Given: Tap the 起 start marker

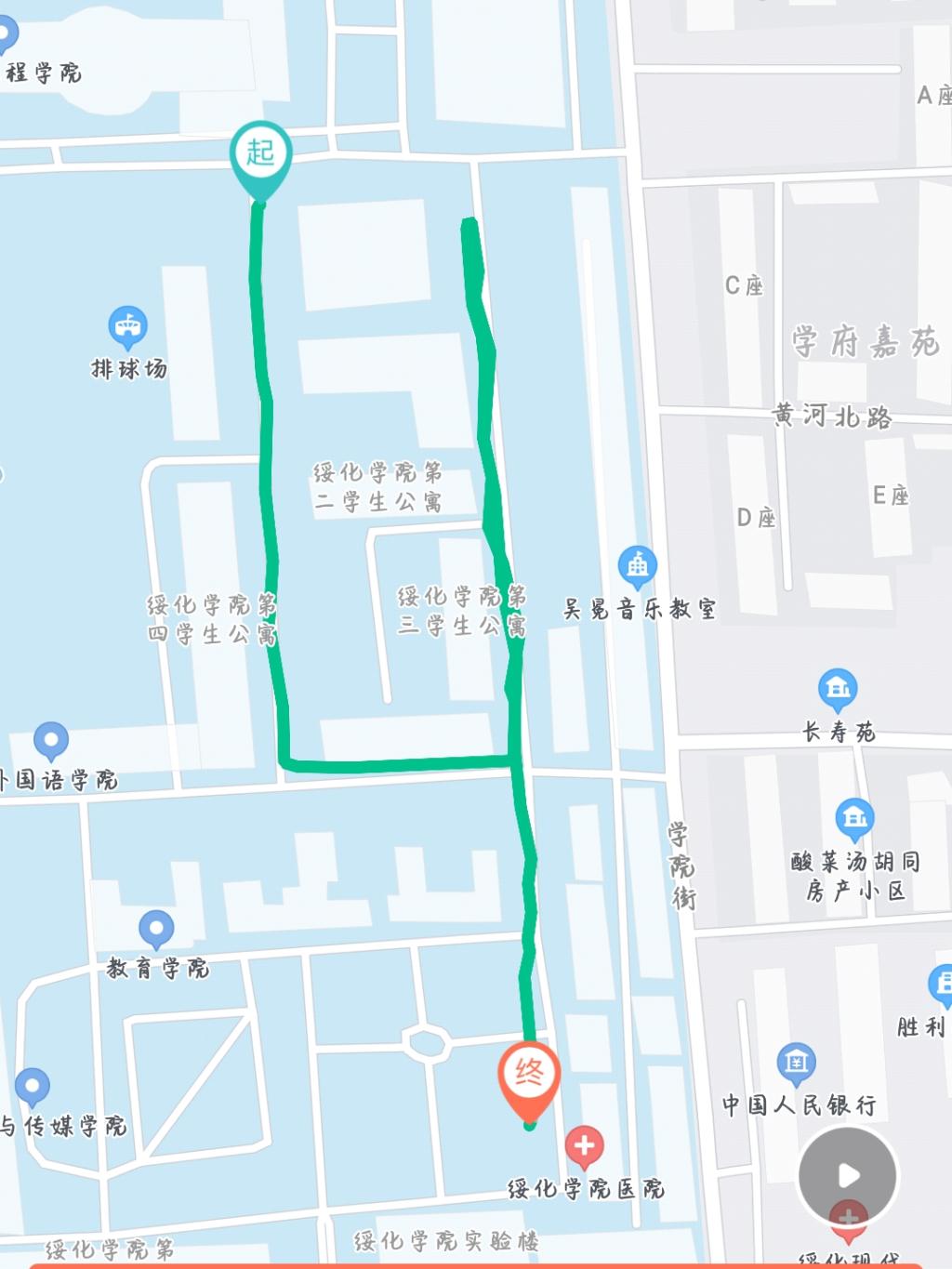Looking at the screenshot, I should 260,155.
